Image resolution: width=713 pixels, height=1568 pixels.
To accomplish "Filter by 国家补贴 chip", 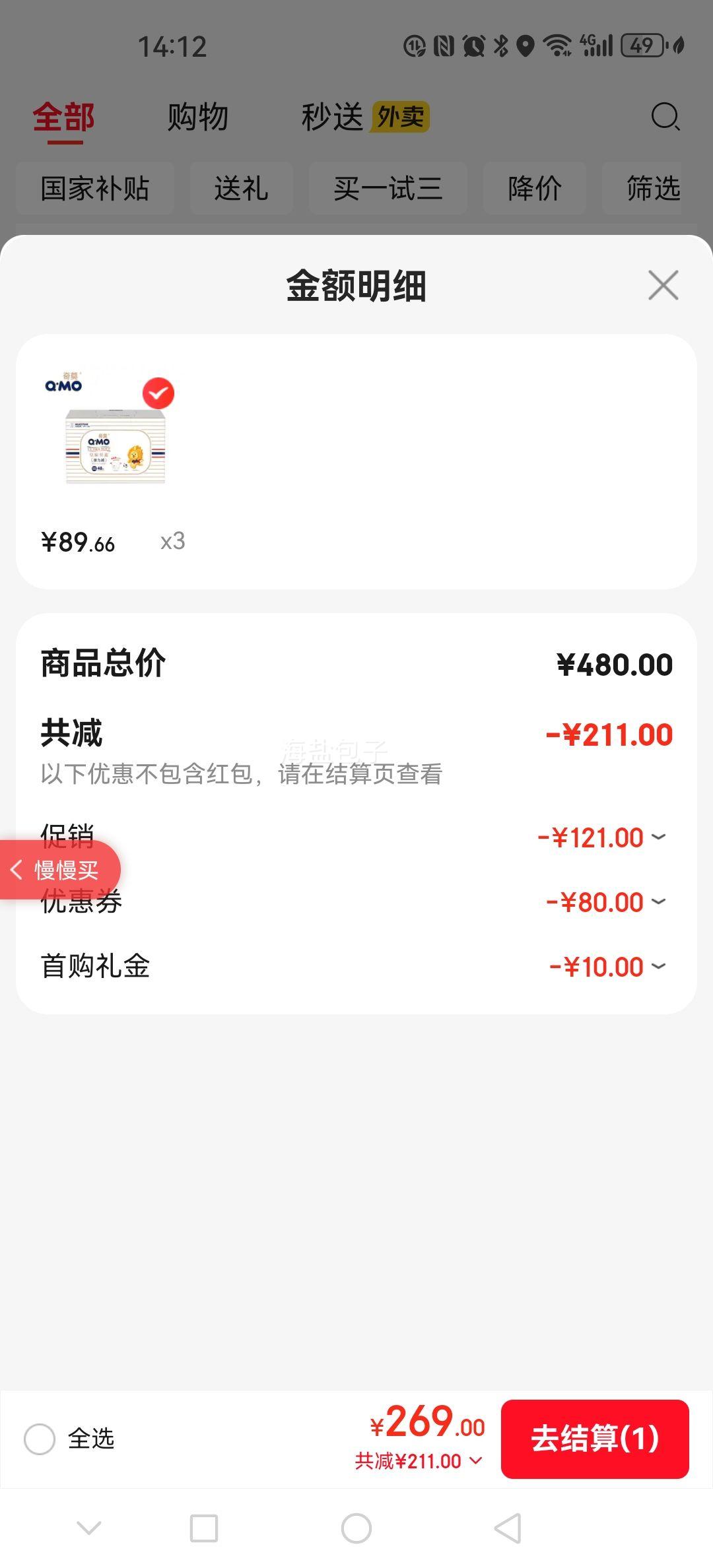I will [x=95, y=189].
